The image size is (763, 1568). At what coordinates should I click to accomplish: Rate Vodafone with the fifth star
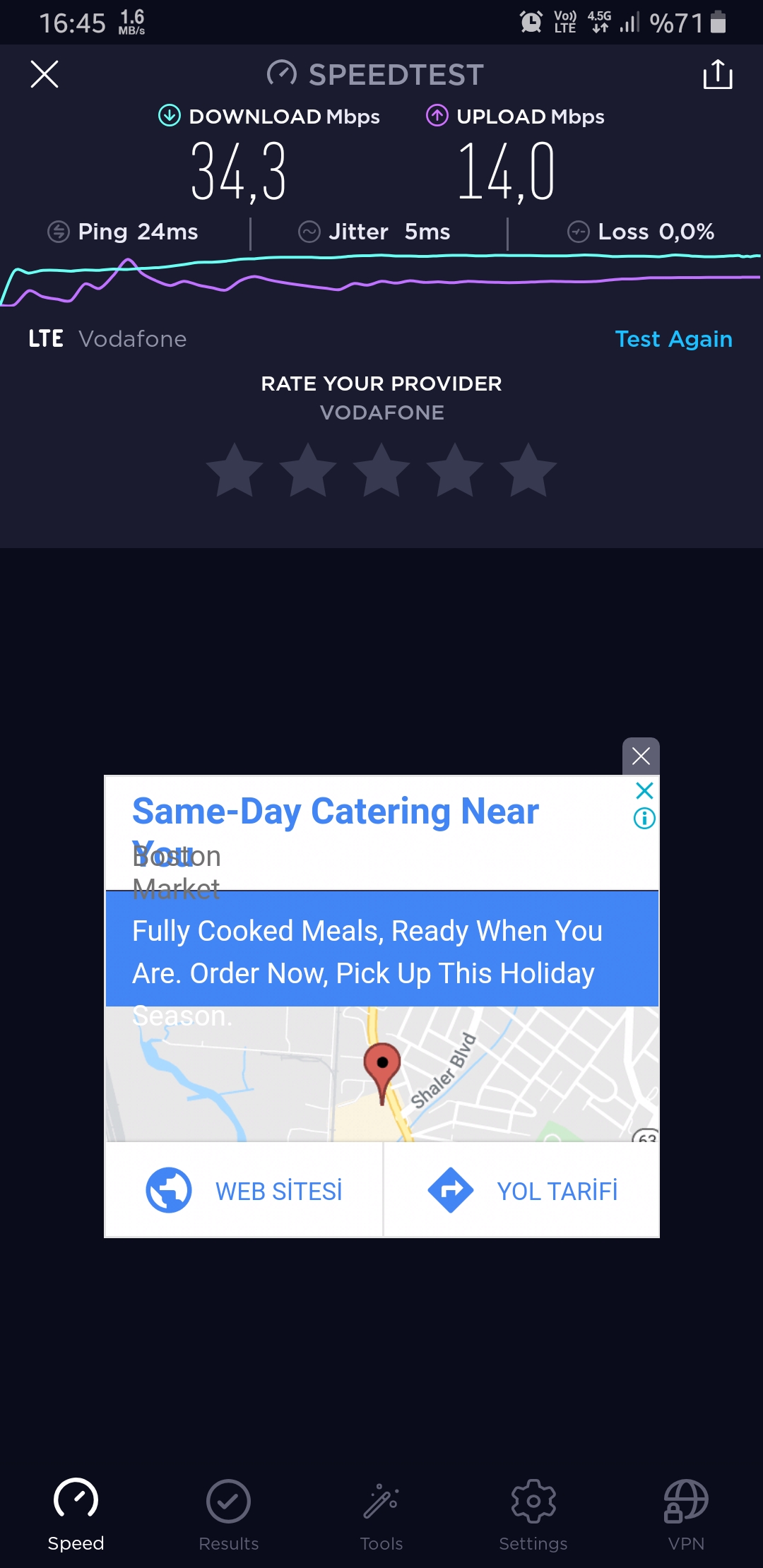(528, 470)
